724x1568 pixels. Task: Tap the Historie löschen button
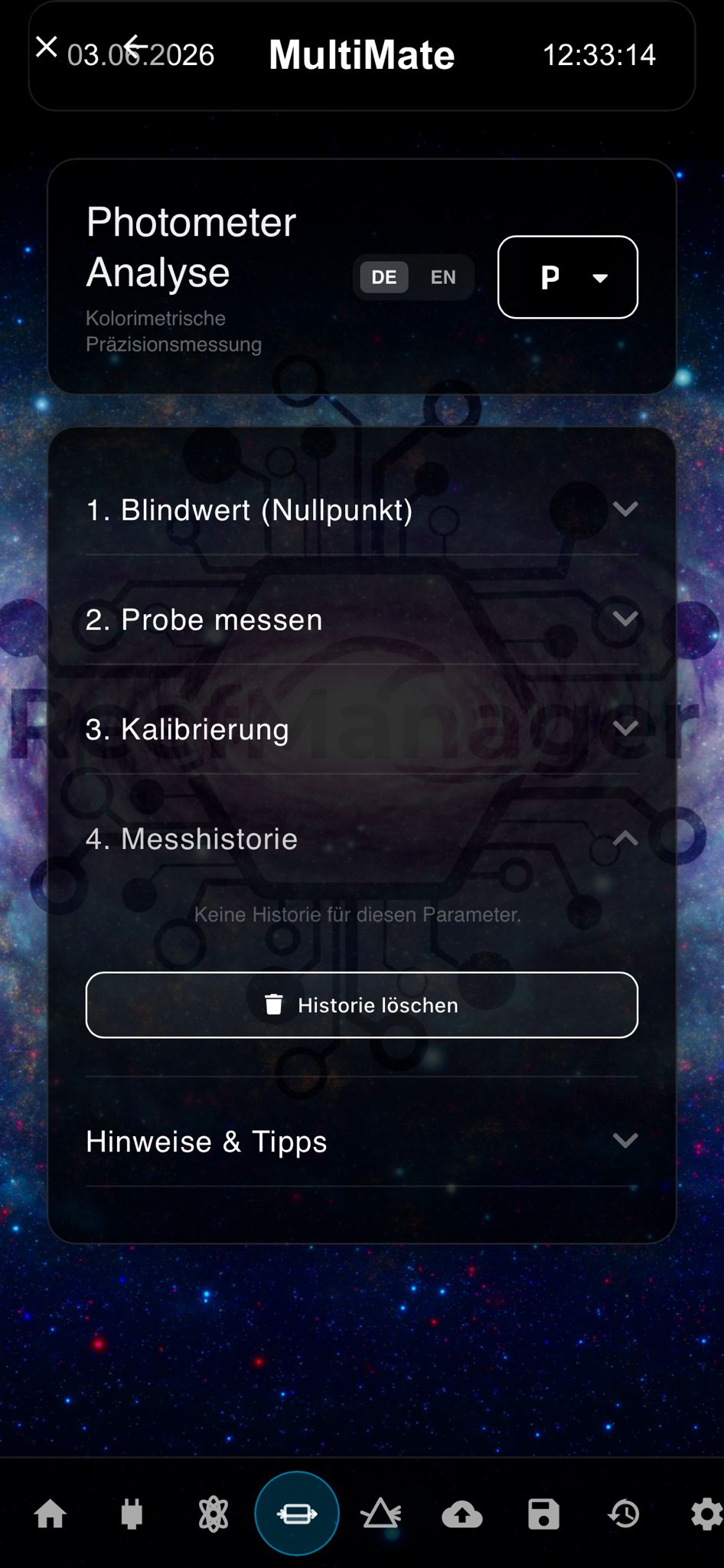click(x=361, y=1005)
